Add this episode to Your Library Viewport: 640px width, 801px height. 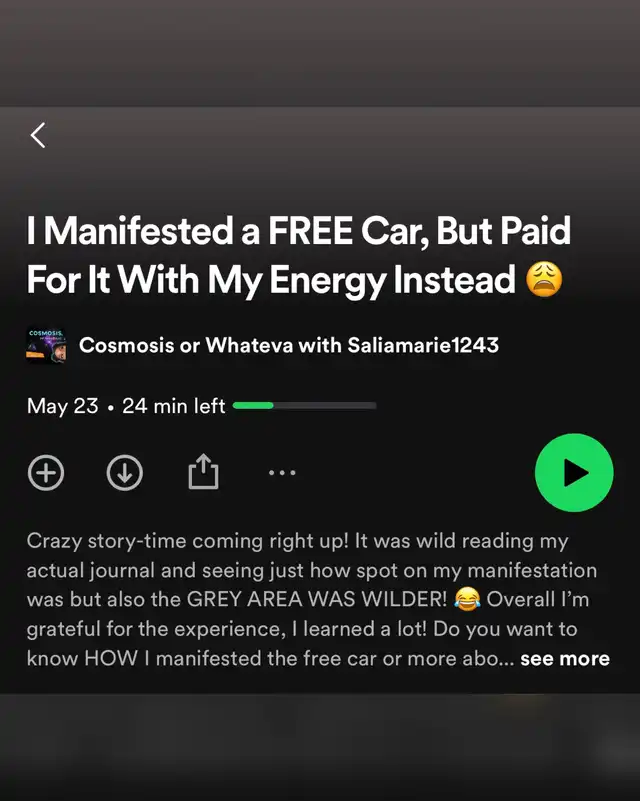(46, 473)
